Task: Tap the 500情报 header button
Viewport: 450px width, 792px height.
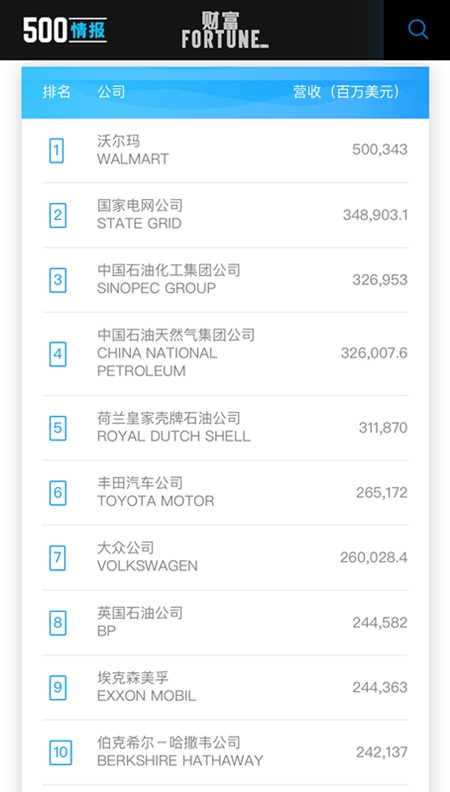Action: point(65,30)
